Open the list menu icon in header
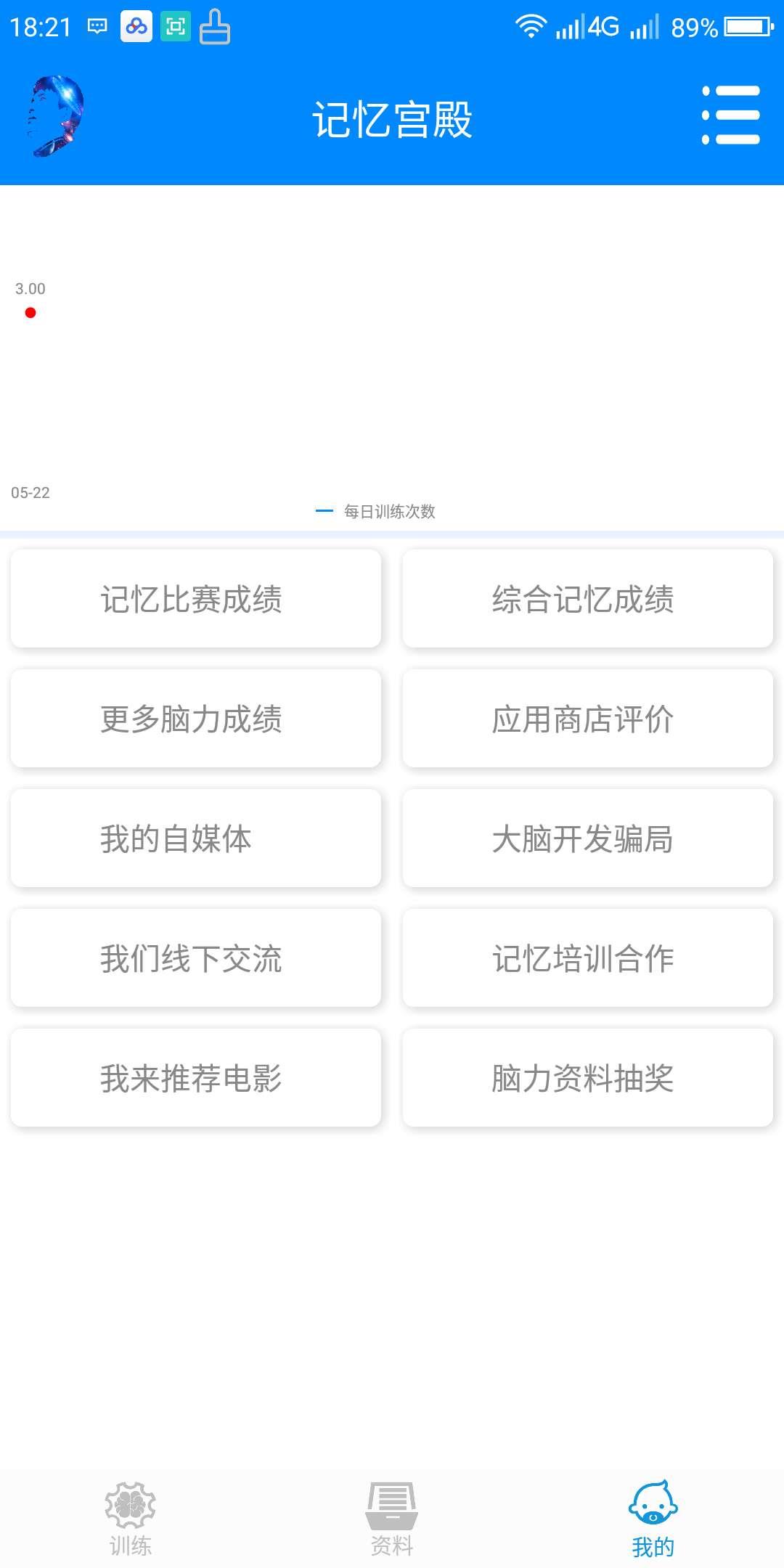 pyautogui.click(x=730, y=115)
